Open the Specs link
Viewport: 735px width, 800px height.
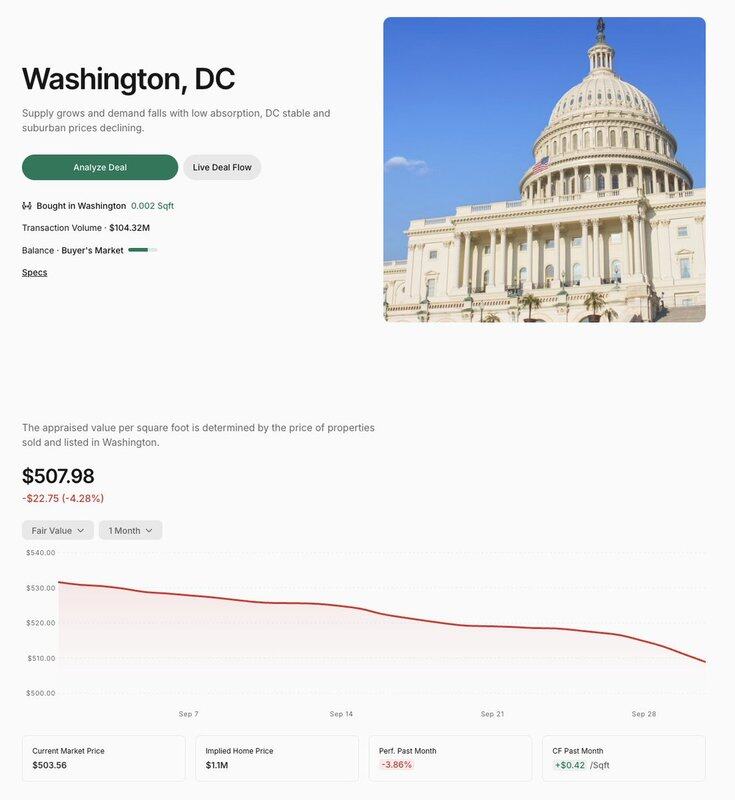pos(35,272)
